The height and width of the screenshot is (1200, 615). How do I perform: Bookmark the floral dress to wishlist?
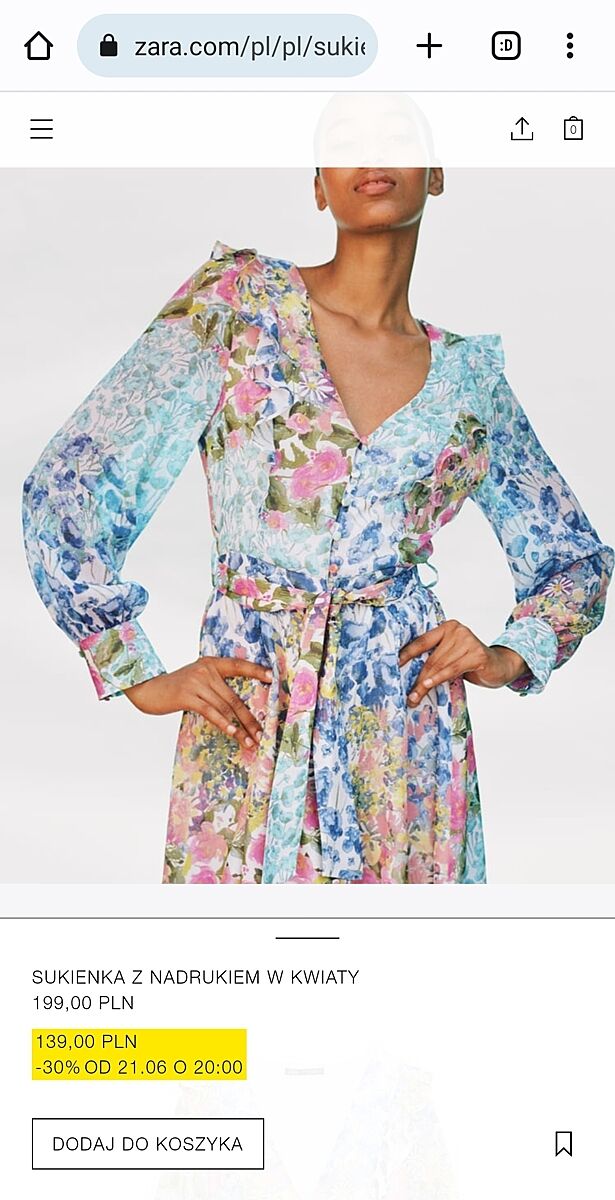click(x=564, y=1144)
